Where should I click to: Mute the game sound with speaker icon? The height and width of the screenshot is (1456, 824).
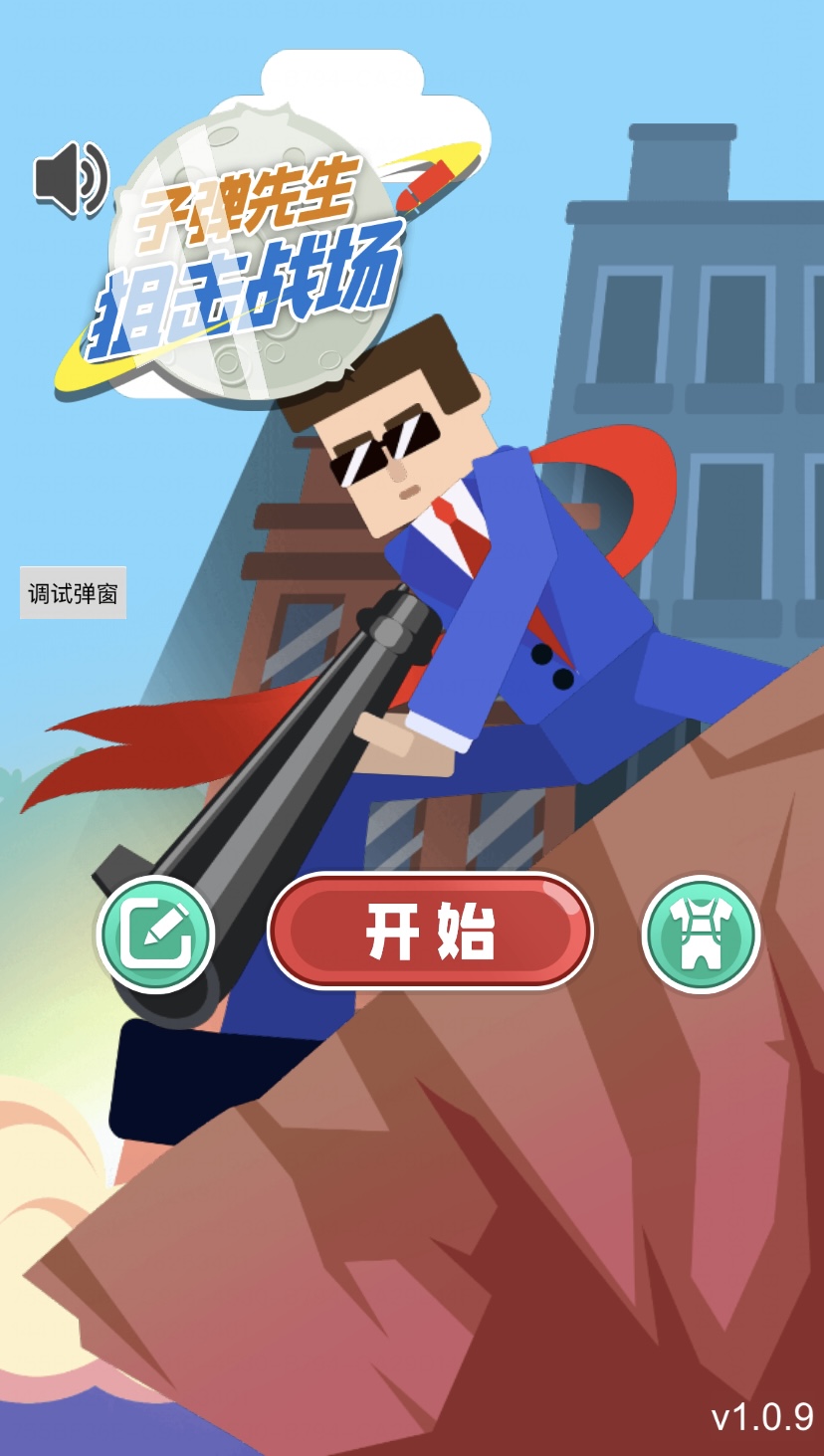coord(70,178)
